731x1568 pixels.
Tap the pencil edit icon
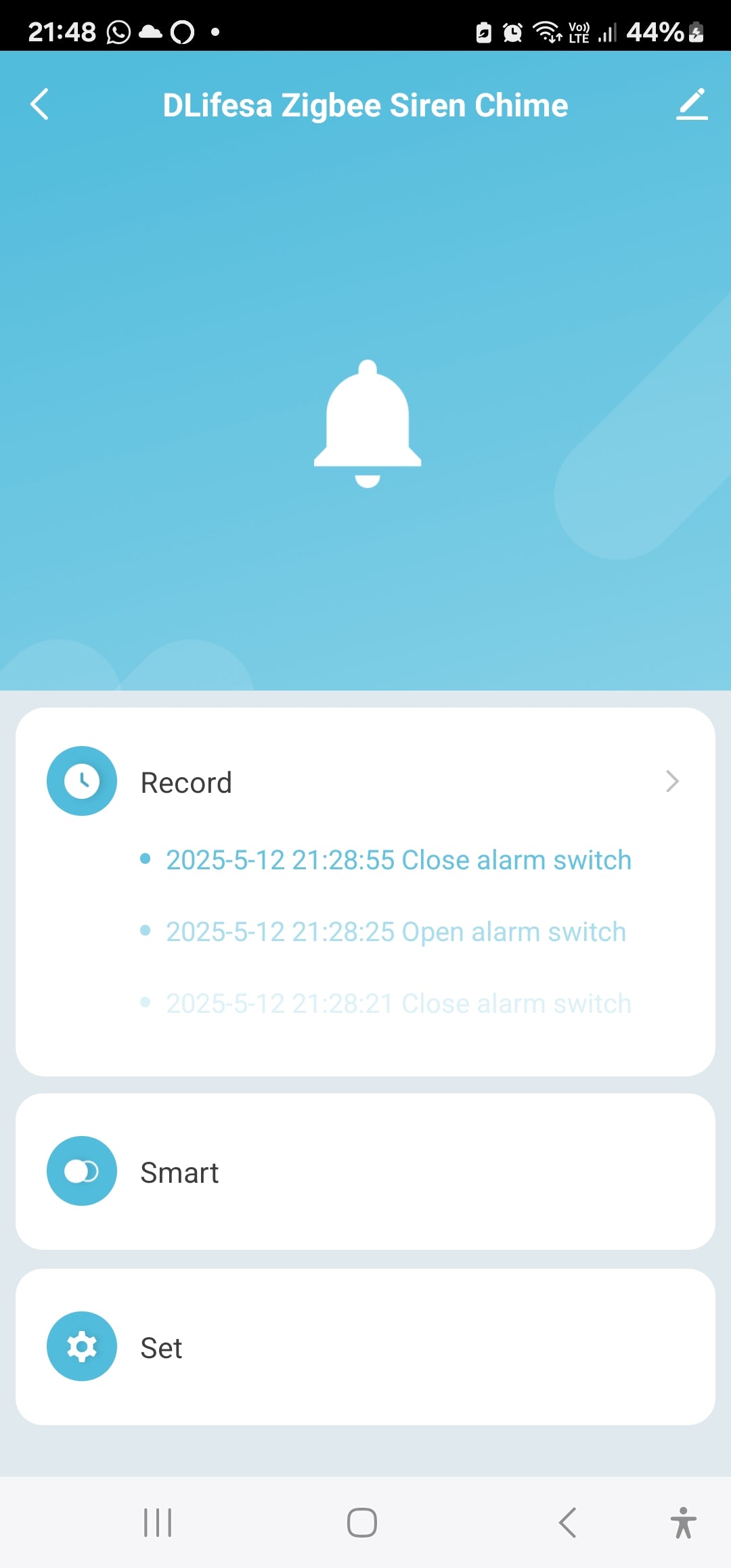point(691,105)
